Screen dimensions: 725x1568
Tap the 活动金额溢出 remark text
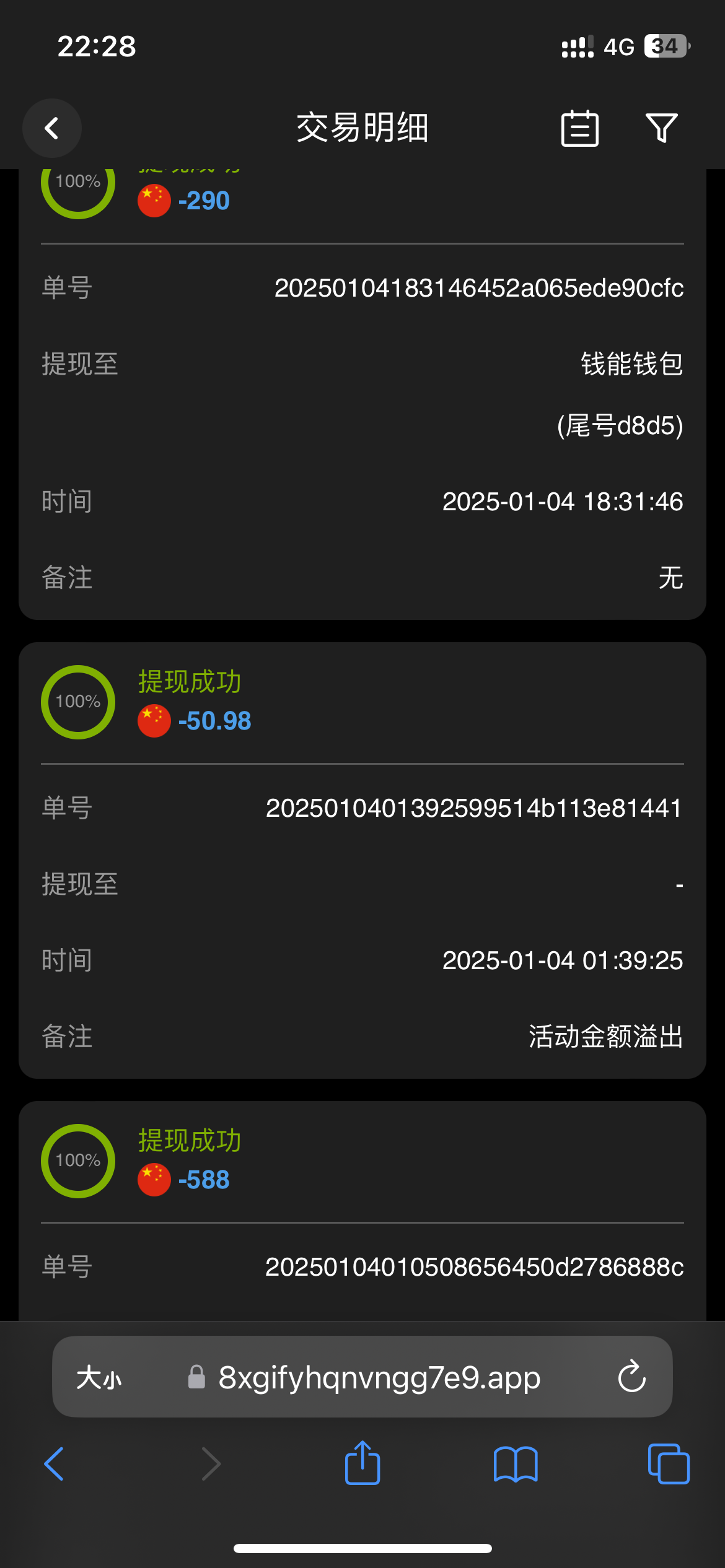(x=604, y=1037)
